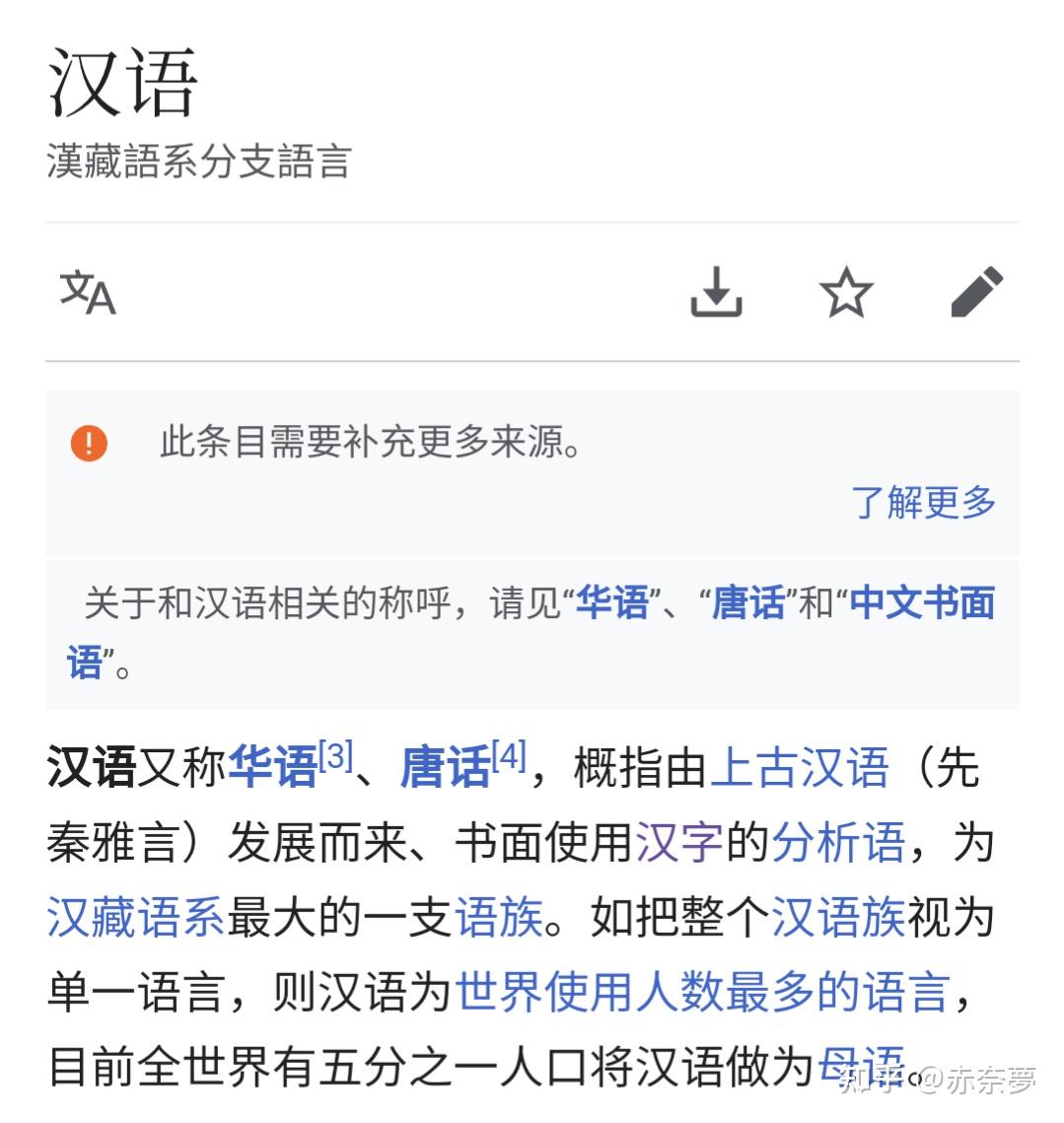Open the 中文书面语 link

[921, 602]
